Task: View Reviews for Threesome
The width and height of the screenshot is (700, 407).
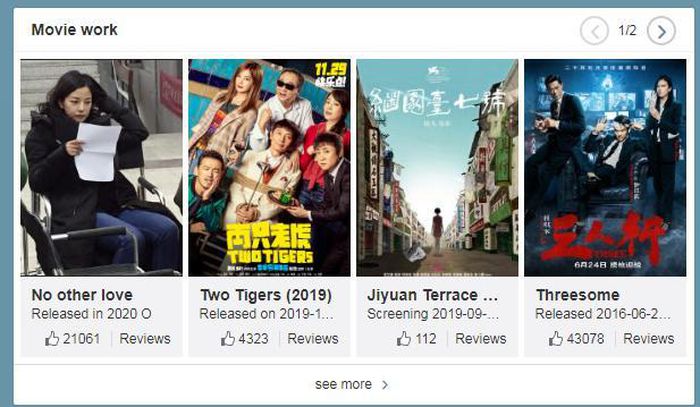Action: (x=649, y=339)
